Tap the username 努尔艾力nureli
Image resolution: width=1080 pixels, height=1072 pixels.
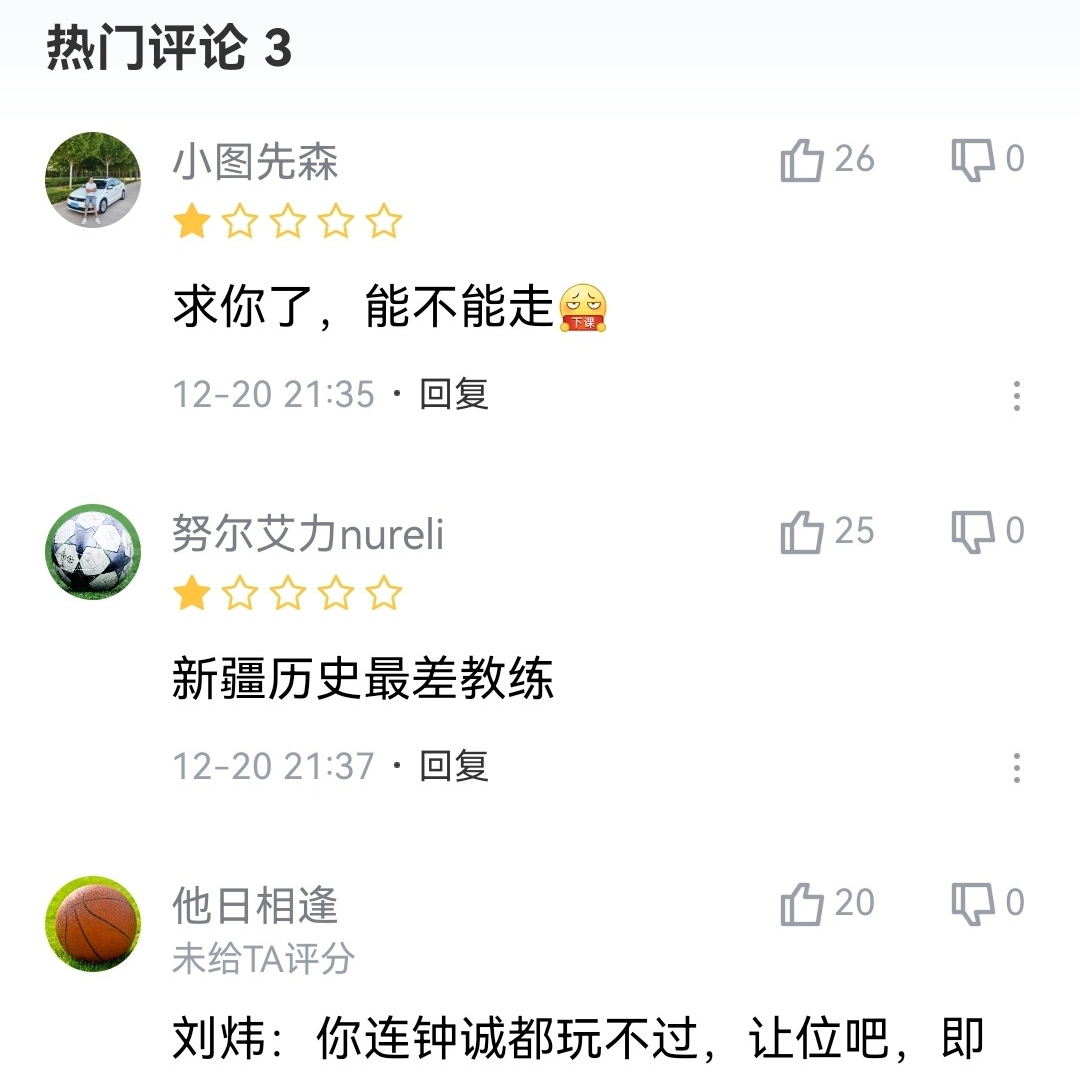[308, 534]
